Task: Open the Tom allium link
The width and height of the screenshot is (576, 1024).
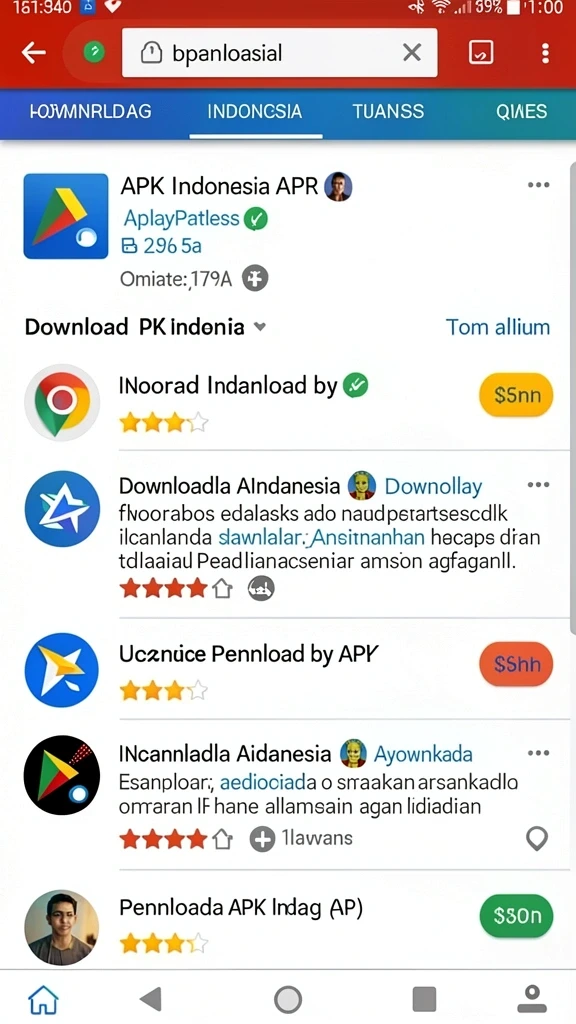Action: click(498, 327)
